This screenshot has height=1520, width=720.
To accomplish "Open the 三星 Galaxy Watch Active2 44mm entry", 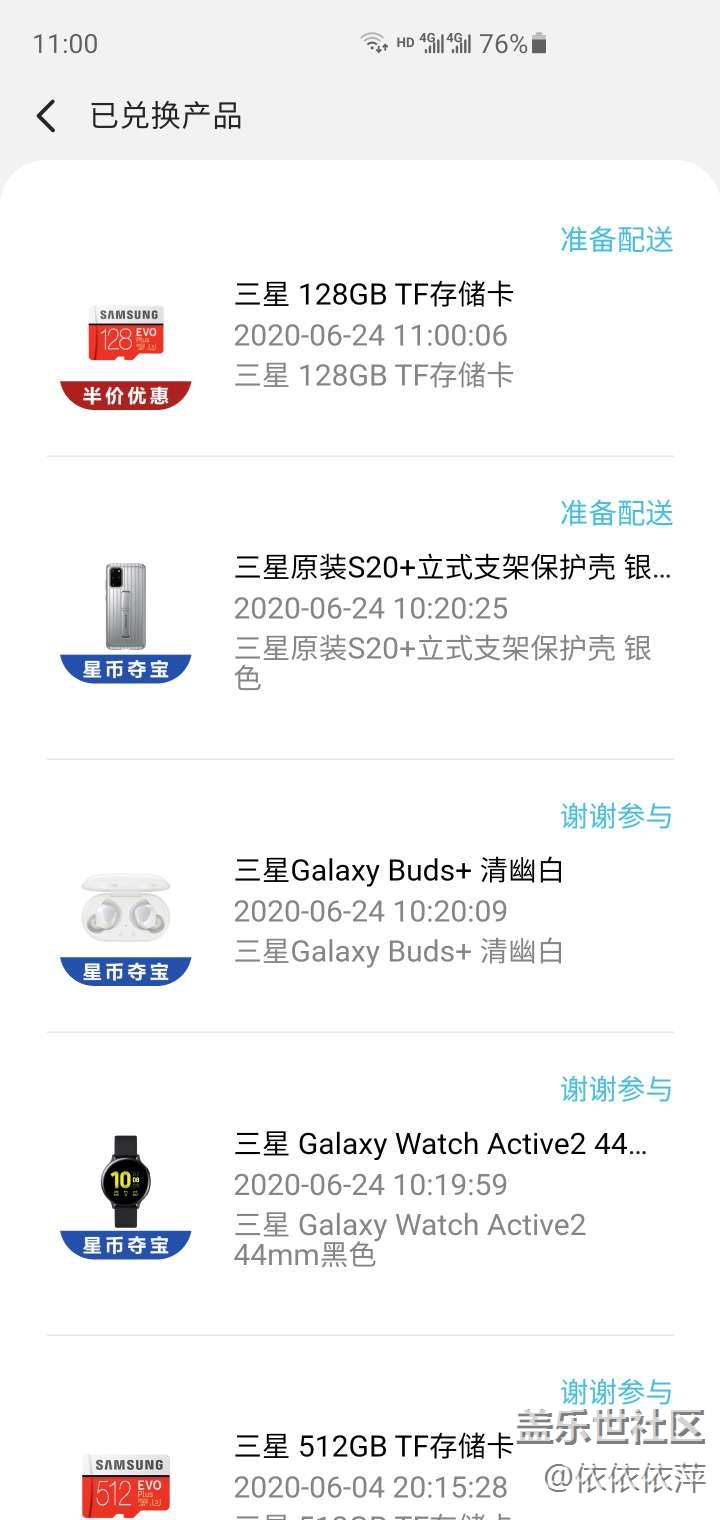I will (440, 1144).
